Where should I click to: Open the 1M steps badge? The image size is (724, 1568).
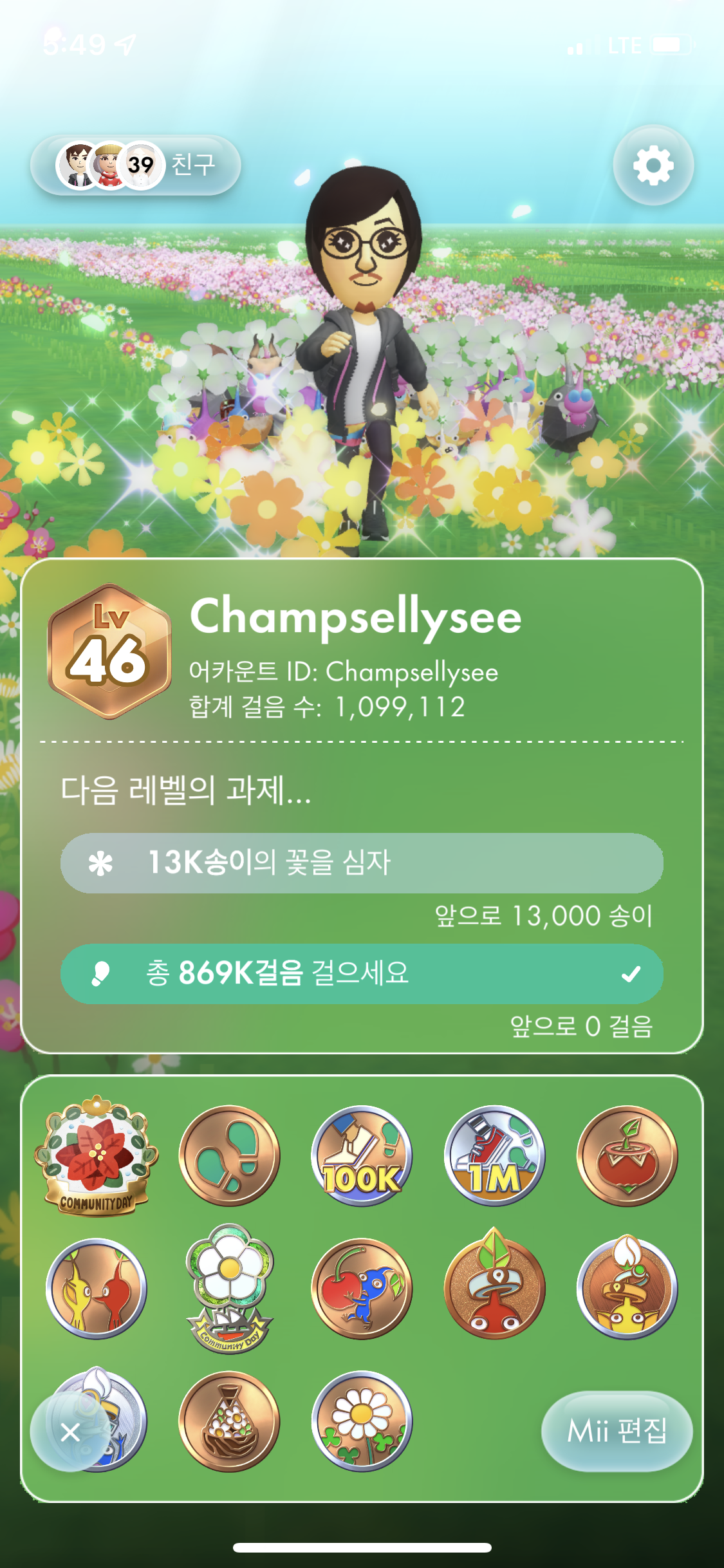[494, 1156]
